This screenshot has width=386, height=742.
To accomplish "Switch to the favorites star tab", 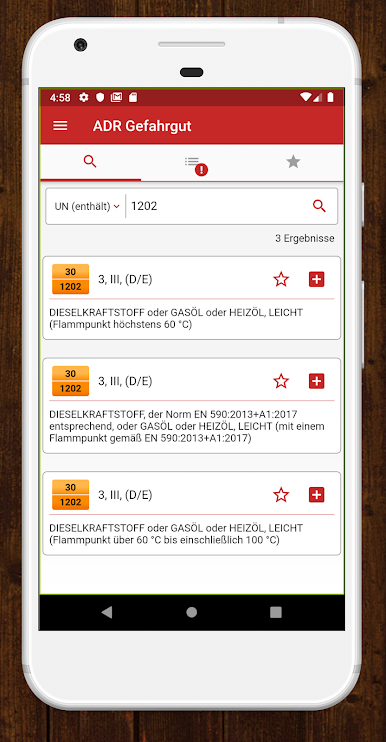I will pos(293,162).
